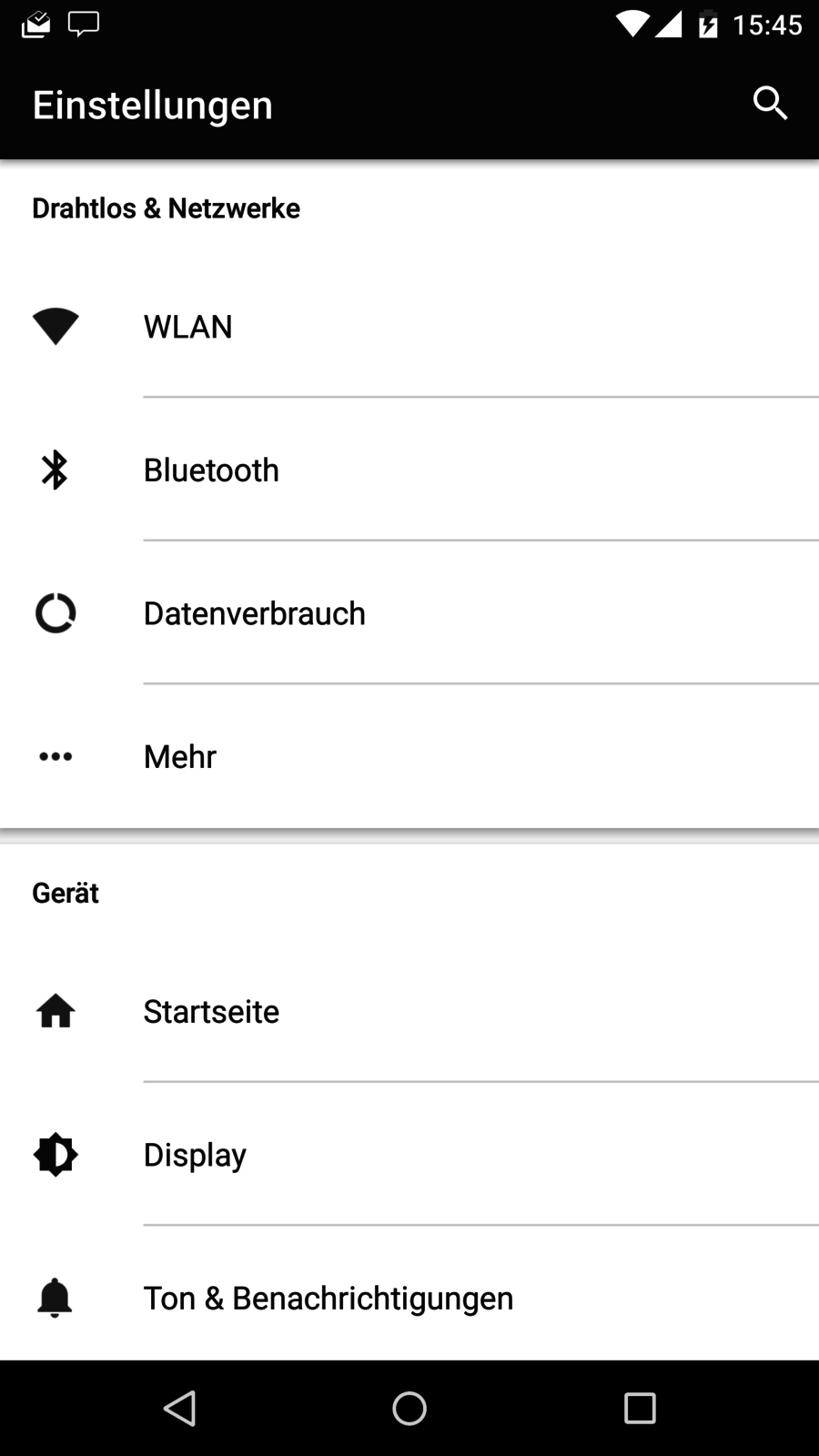Screen dimensions: 819x1456
Task: Go to the home screen
Action: coord(409,1409)
